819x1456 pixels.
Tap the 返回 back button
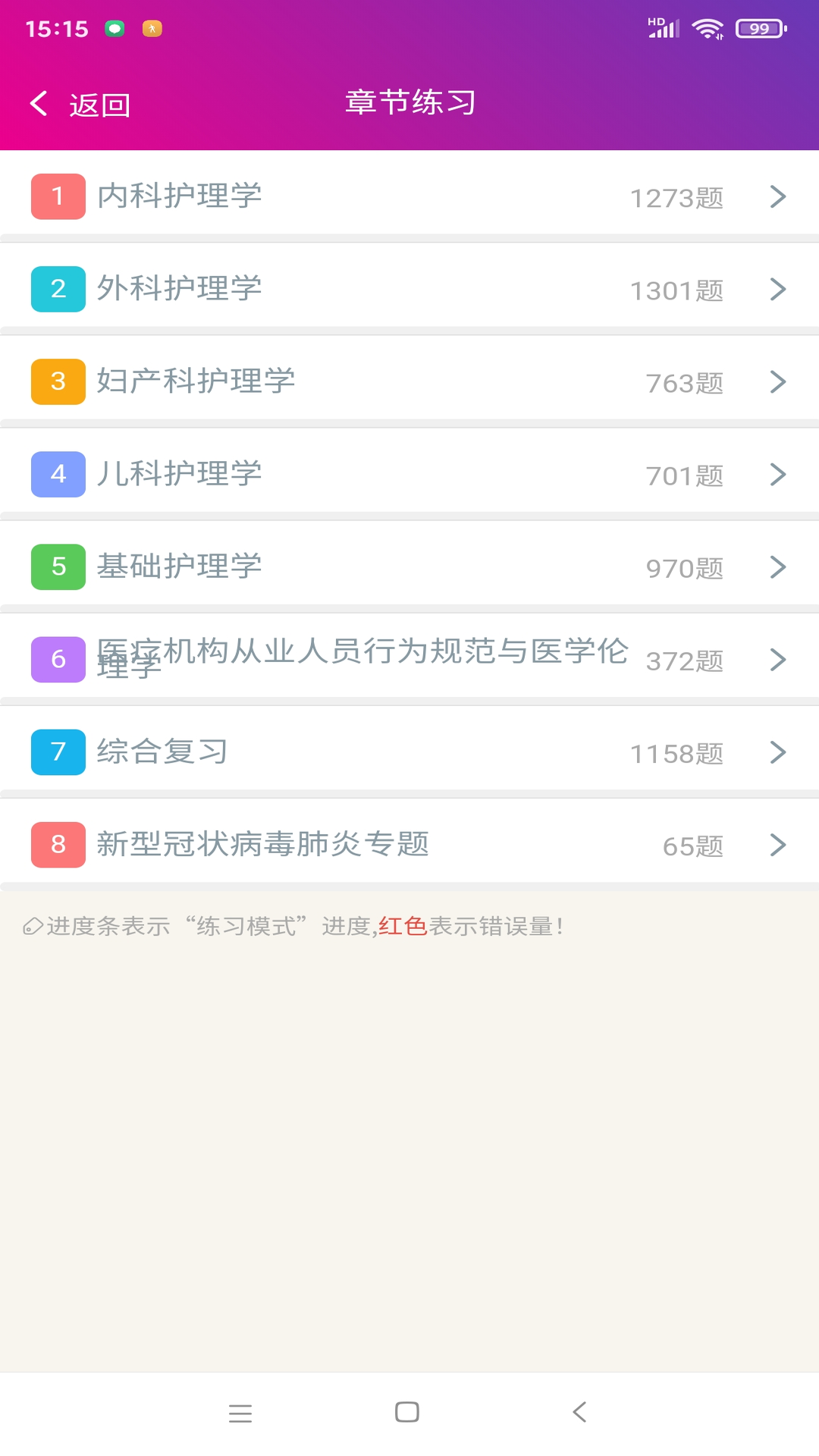point(80,105)
